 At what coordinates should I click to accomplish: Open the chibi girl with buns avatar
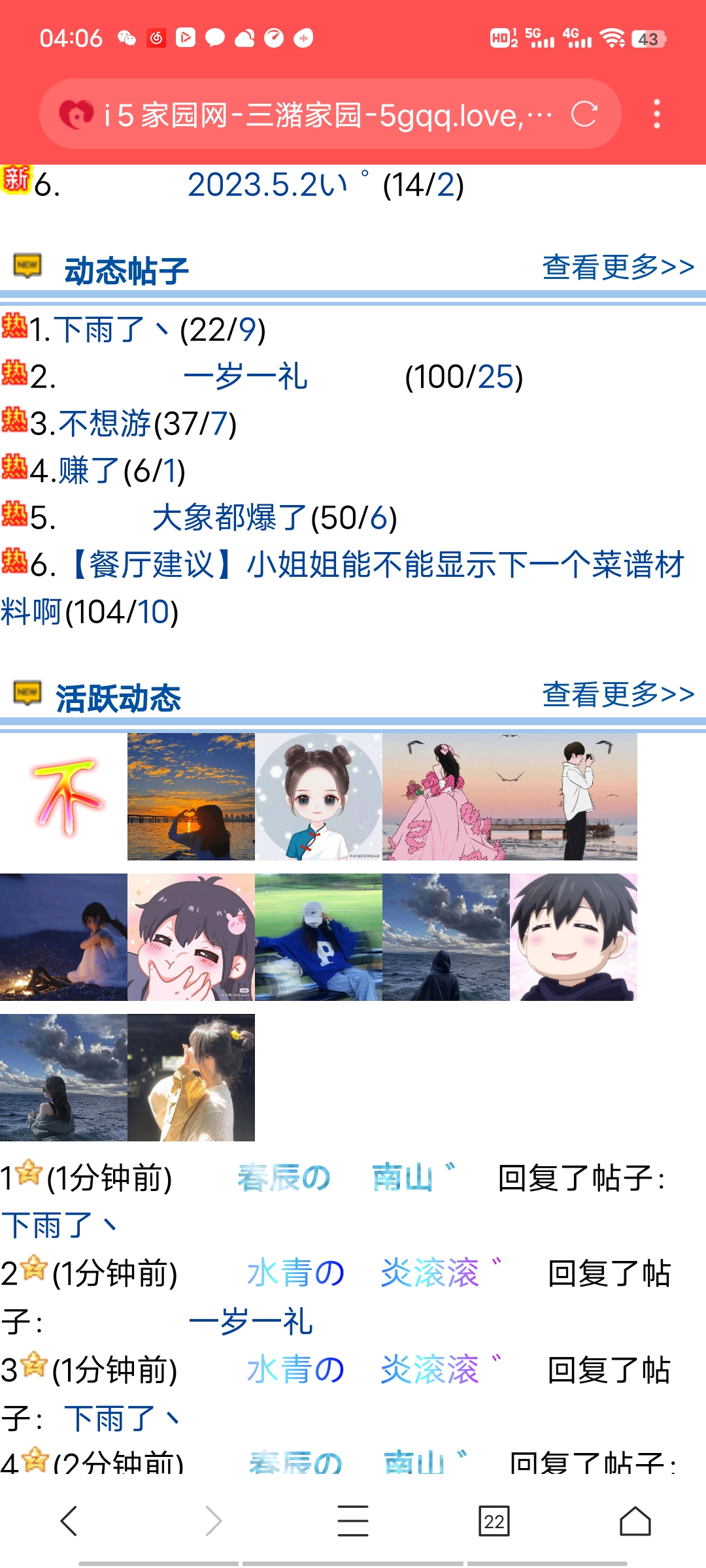(318, 796)
